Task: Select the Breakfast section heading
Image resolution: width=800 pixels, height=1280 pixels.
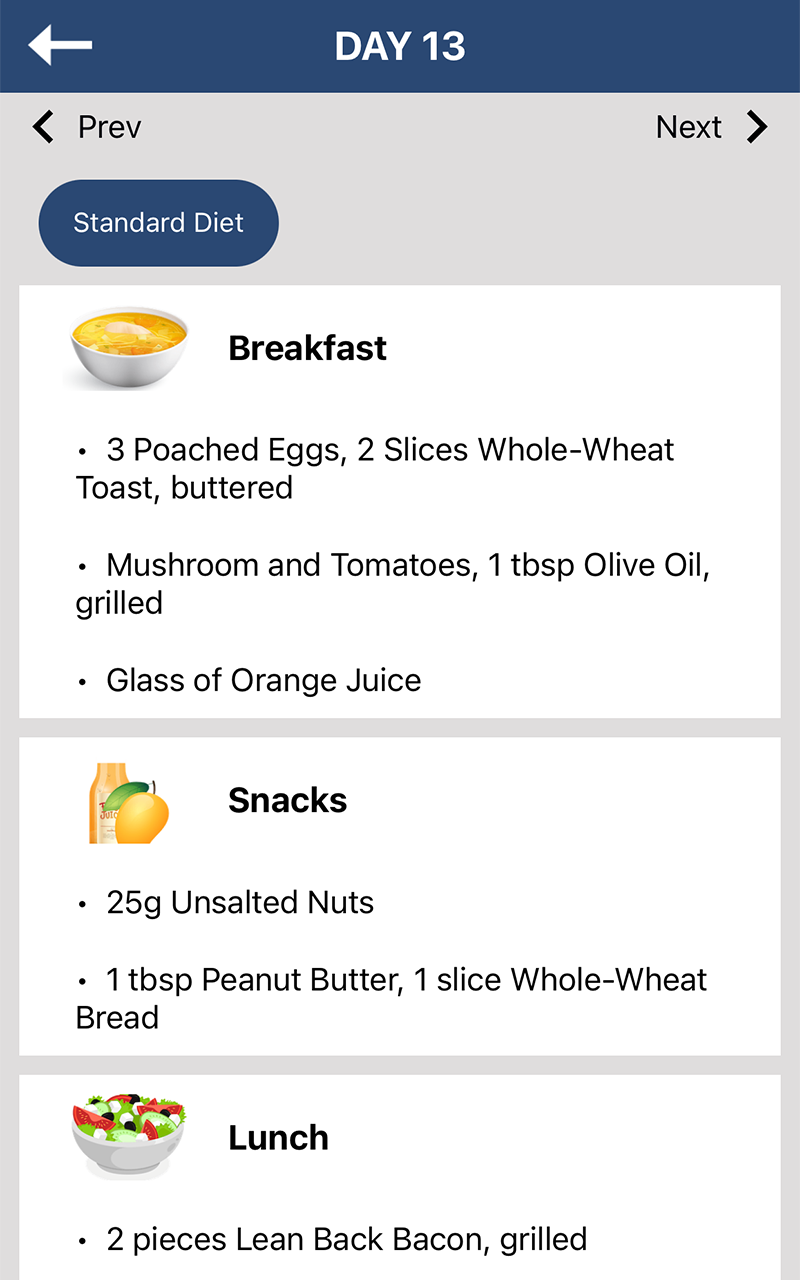Action: [307, 348]
